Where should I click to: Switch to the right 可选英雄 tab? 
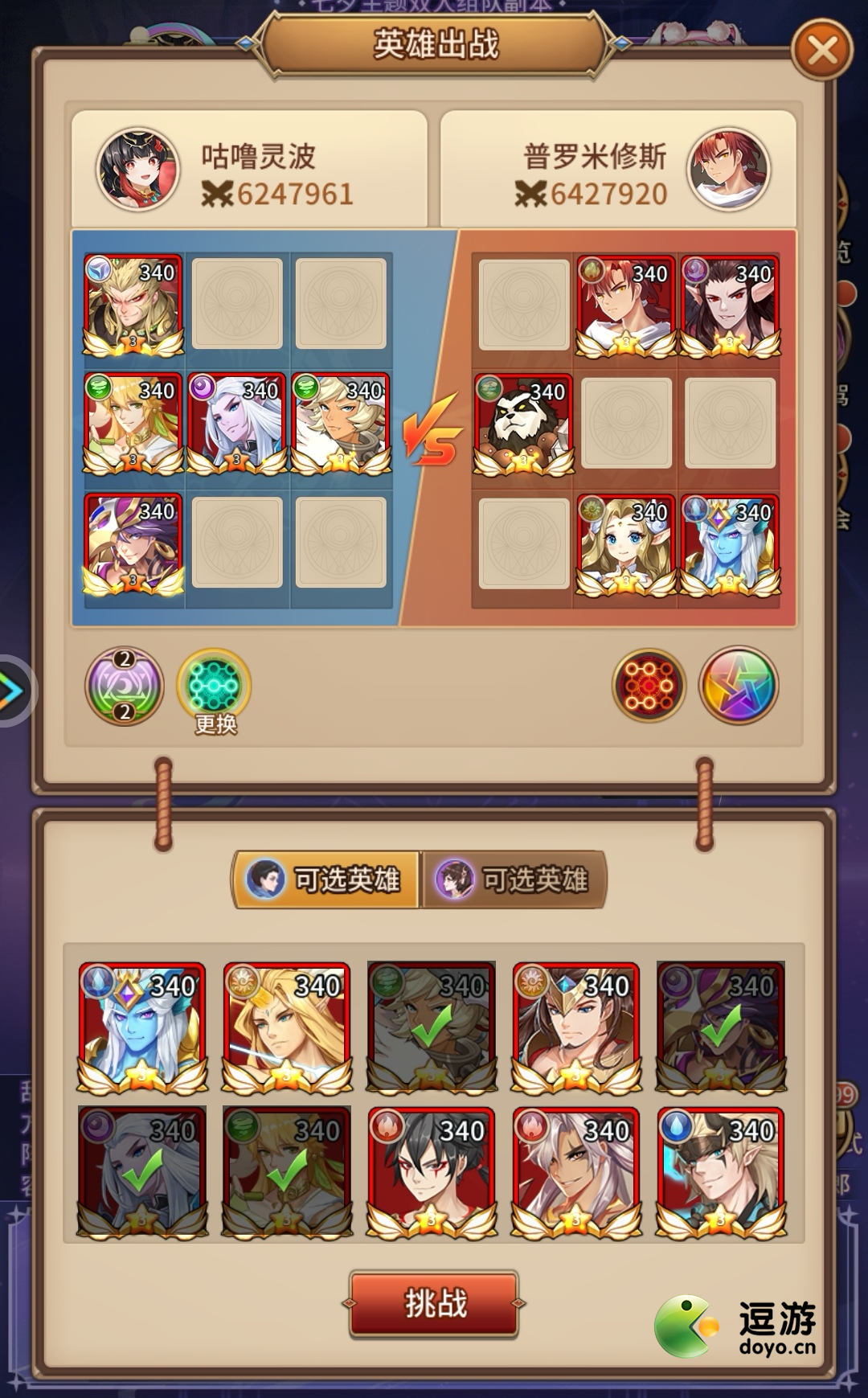(x=514, y=879)
